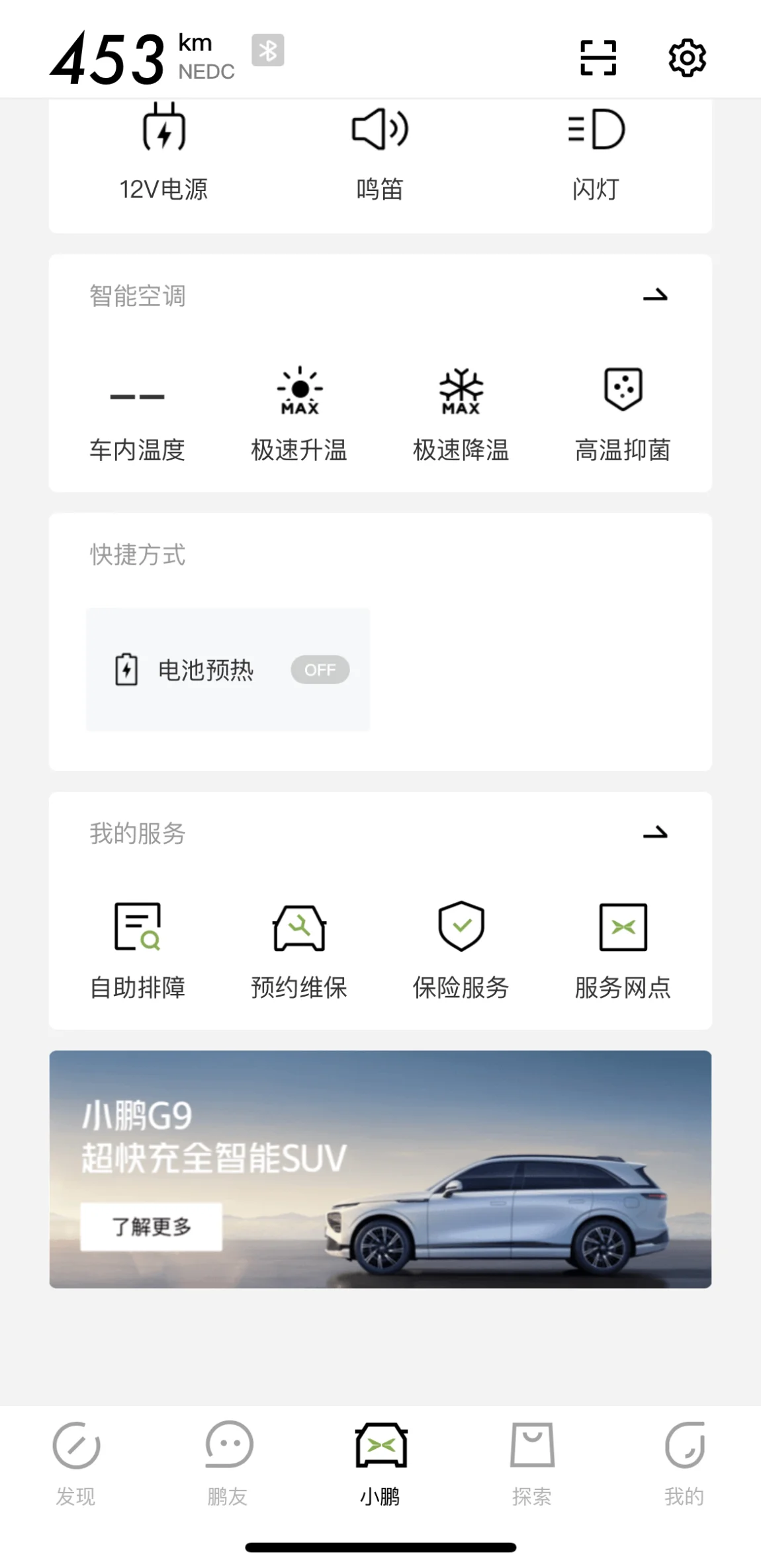The width and height of the screenshot is (761, 1568).
Task: Open the settings gear
Action: 687,58
